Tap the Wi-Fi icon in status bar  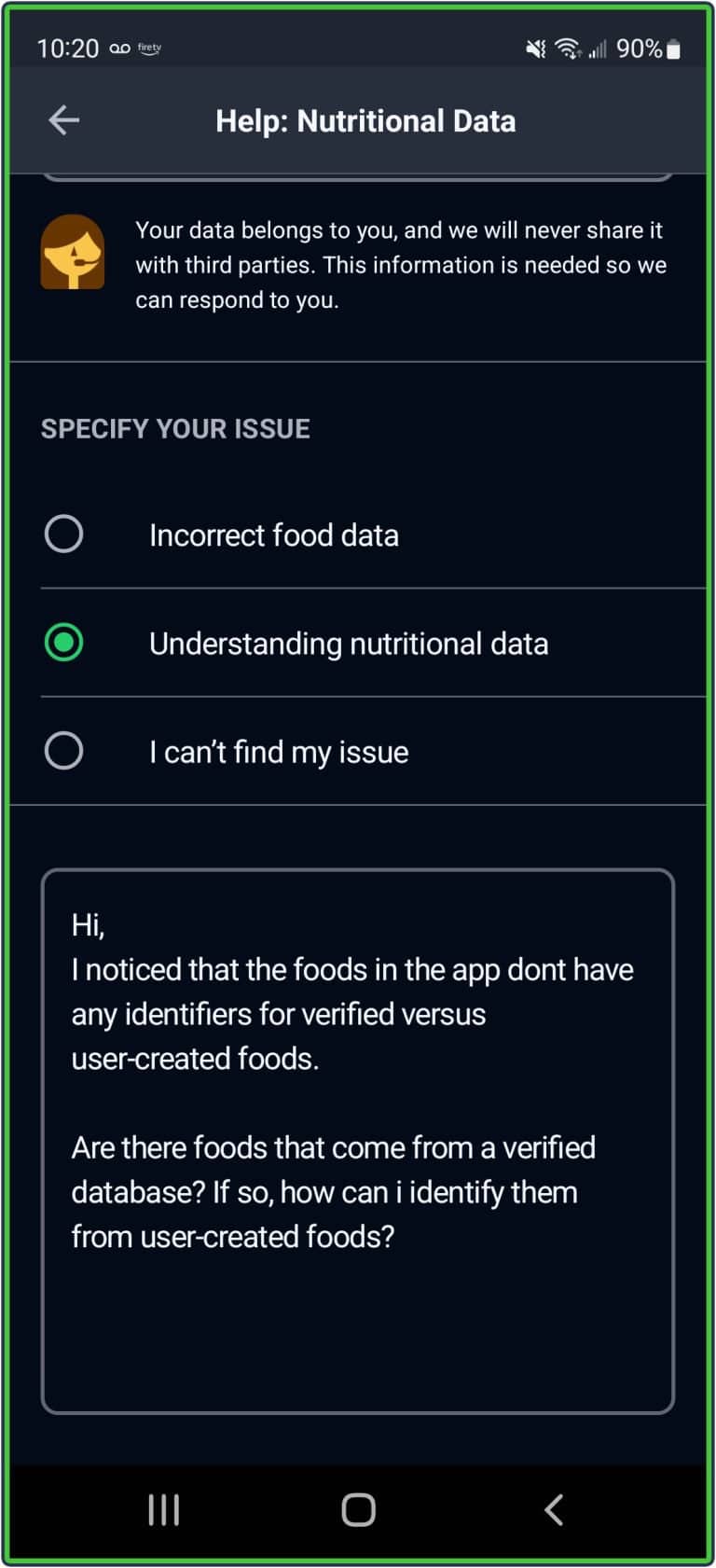pyautogui.click(x=568, y=49)
